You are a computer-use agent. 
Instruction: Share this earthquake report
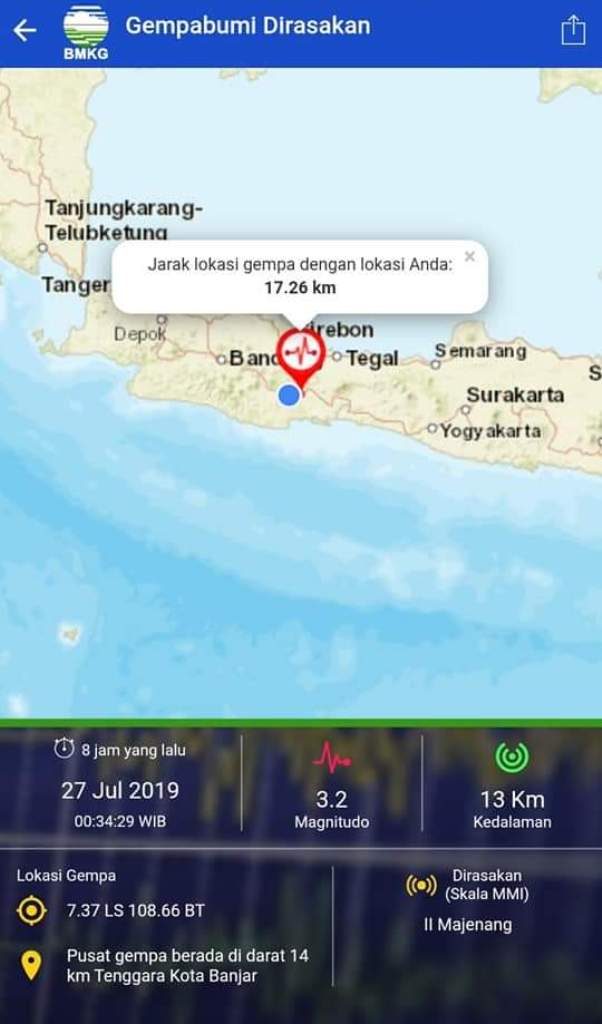tap(572, 30)
